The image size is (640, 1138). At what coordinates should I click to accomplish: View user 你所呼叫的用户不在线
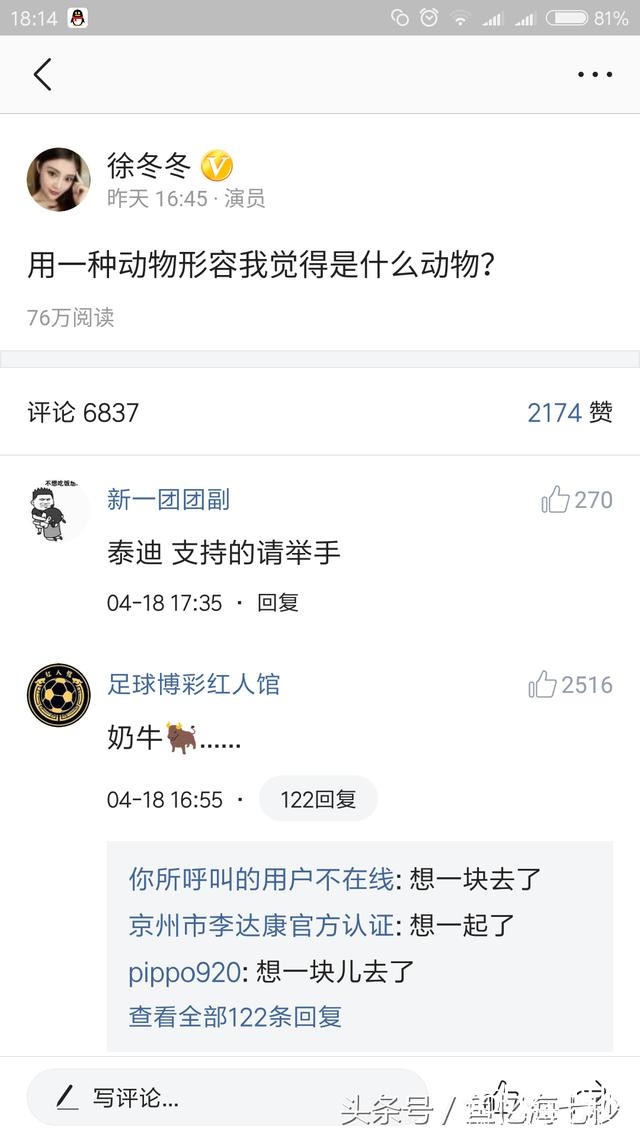261,879
